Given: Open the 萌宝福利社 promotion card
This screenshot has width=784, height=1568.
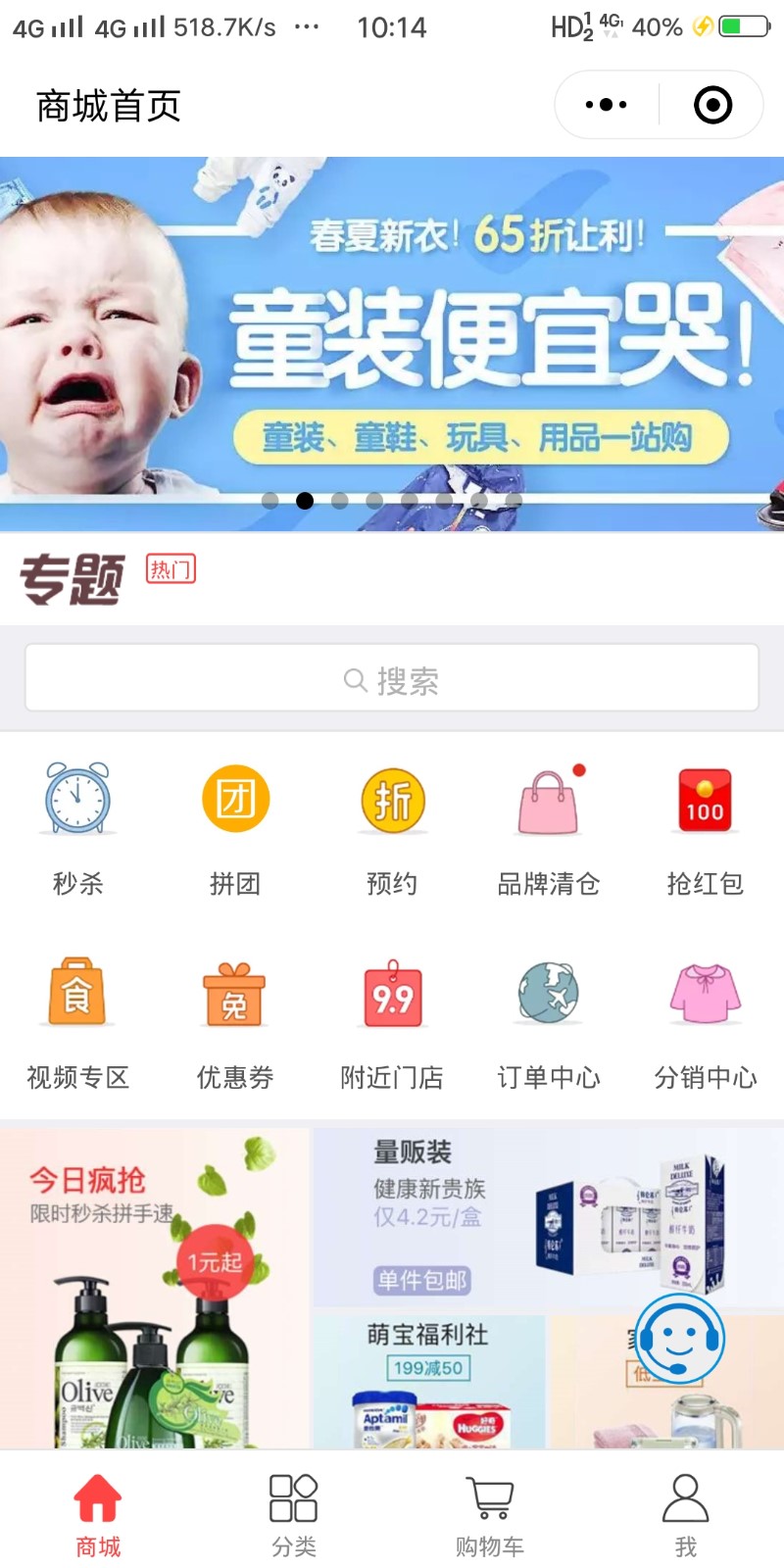Looking at the screenshot, I should [428, 1382].
